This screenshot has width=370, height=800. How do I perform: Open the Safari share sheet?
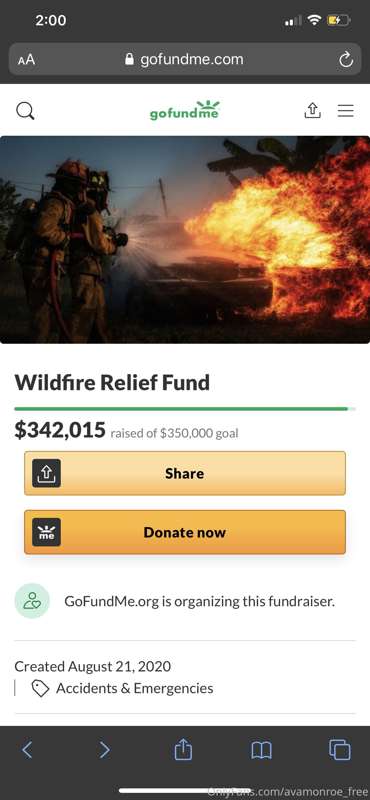click(x=183, y=749)
